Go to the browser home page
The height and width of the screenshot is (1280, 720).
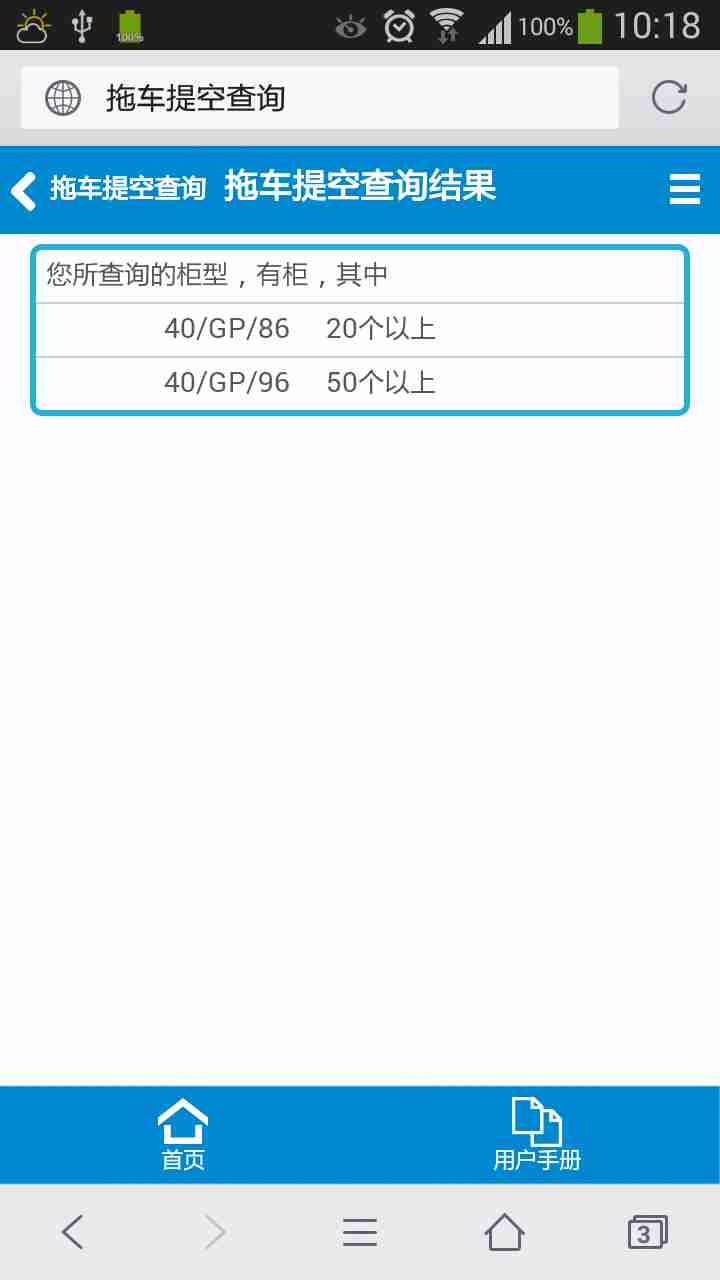(x=504, y=1232)
